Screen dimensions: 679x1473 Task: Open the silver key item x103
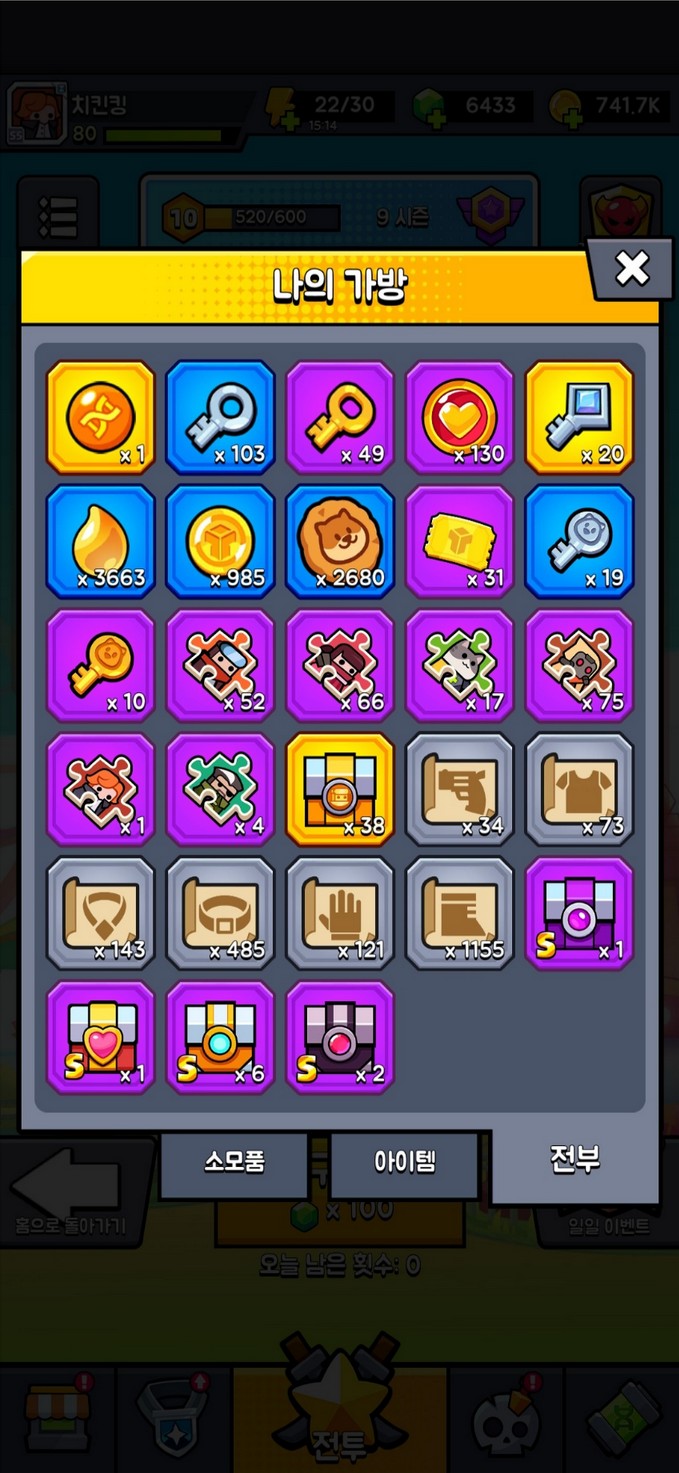click(220, 417)
